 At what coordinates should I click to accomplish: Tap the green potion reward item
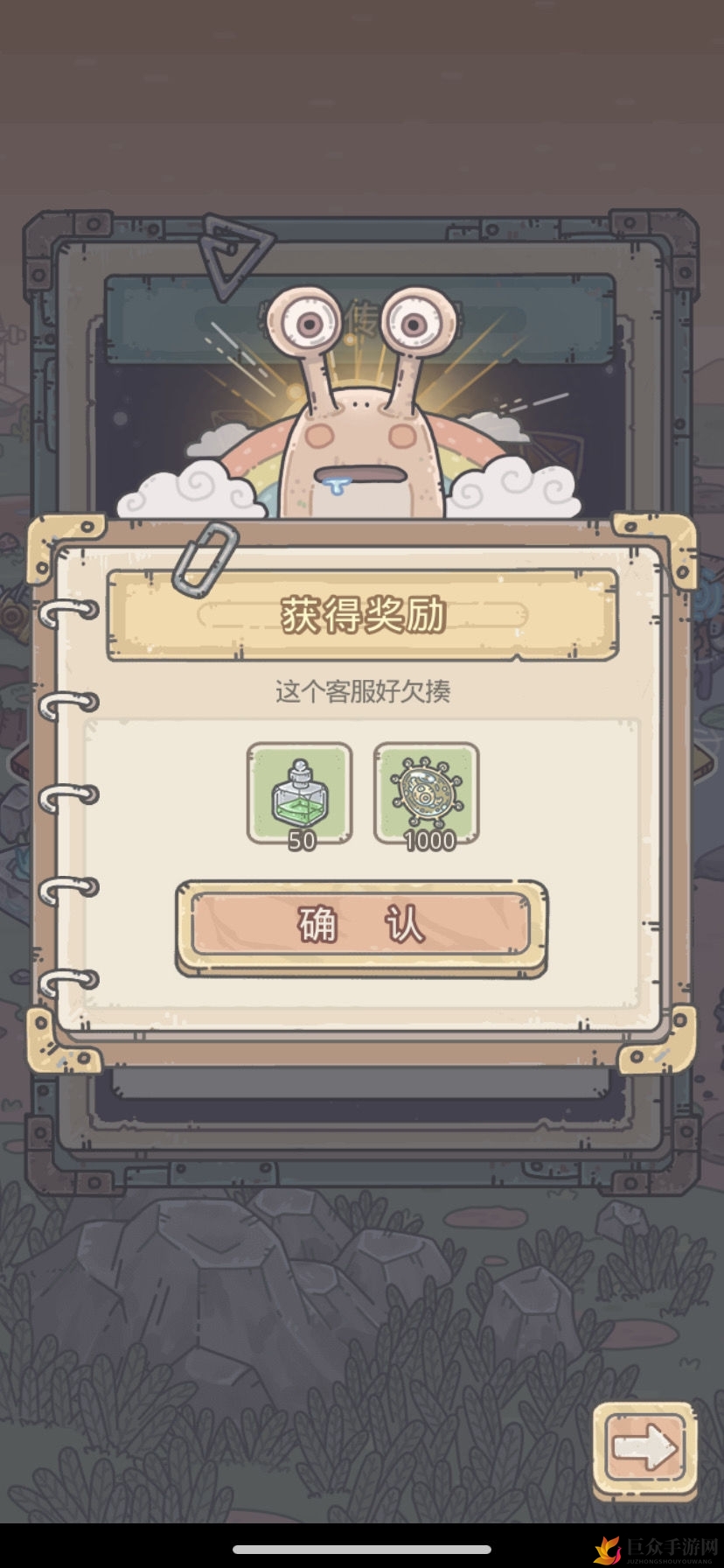(x=299, y=793)
